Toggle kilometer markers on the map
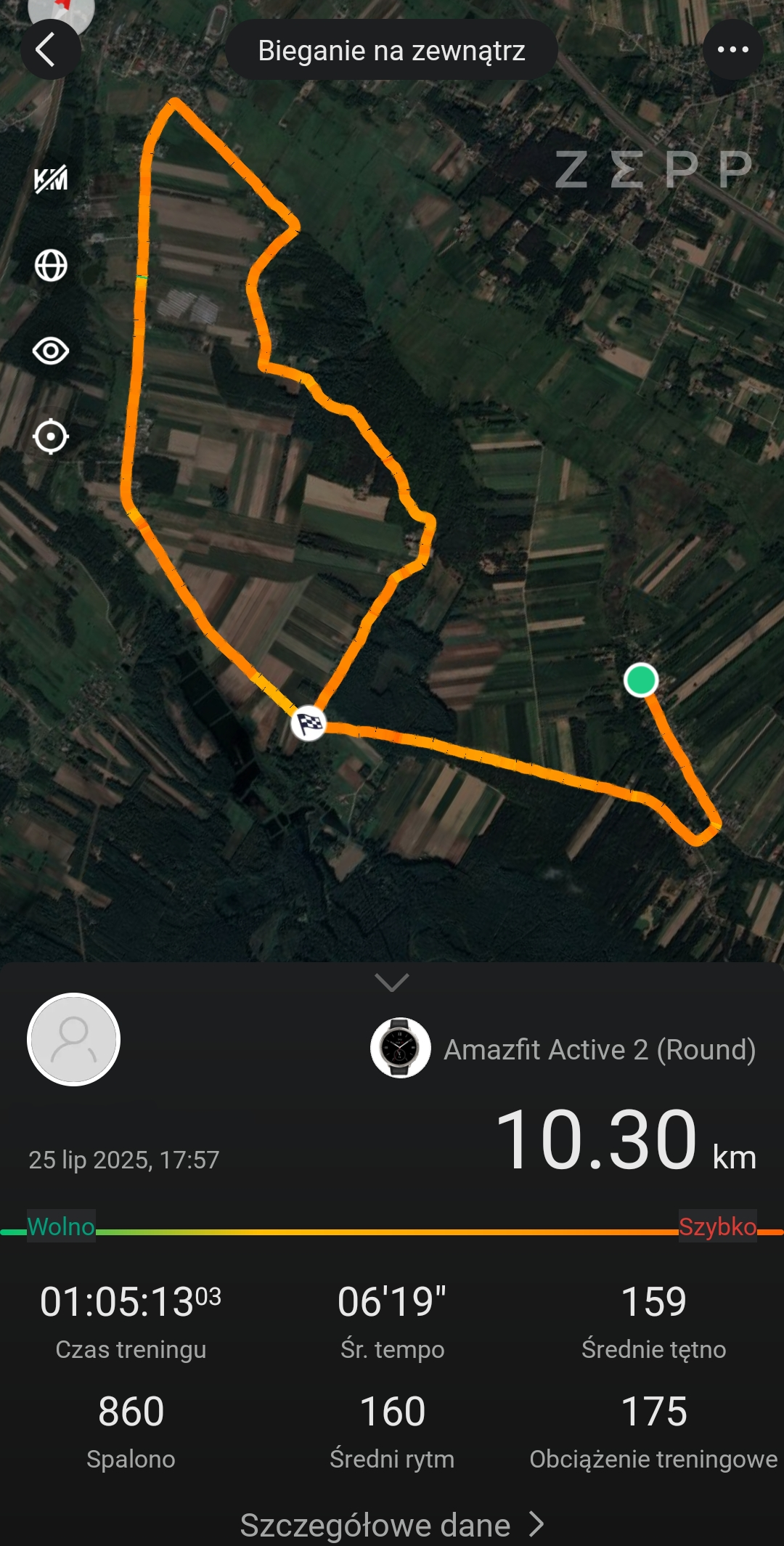The image size is (784, 1546). [51, 179]
